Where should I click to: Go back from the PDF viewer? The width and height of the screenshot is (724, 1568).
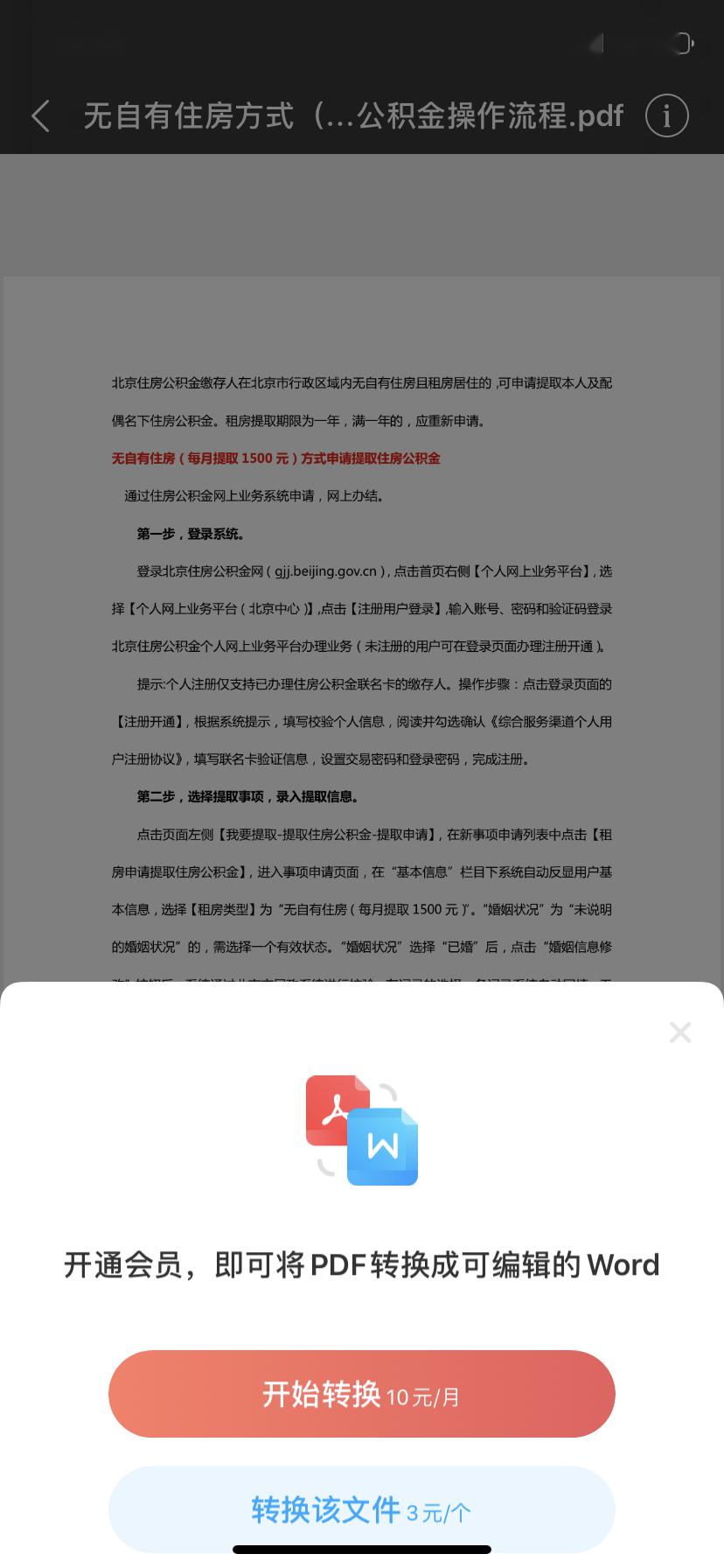tap(40, 115)
